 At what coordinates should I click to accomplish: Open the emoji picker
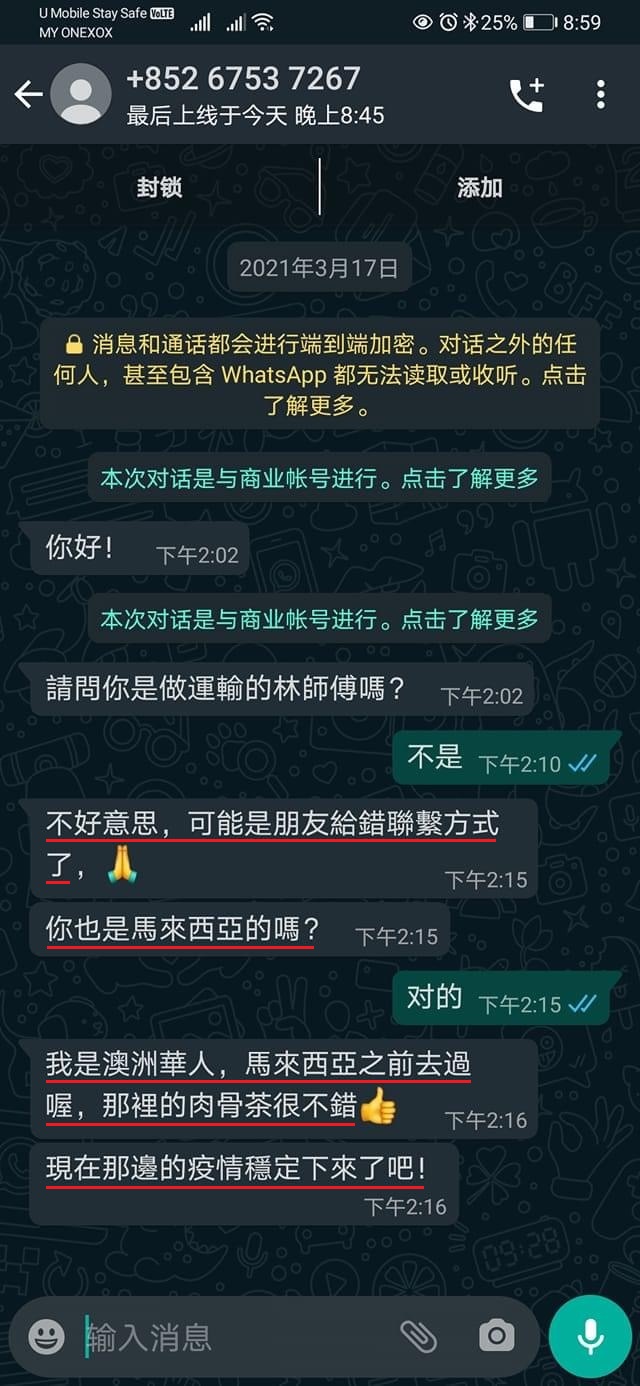click(x=46, y=1336)
